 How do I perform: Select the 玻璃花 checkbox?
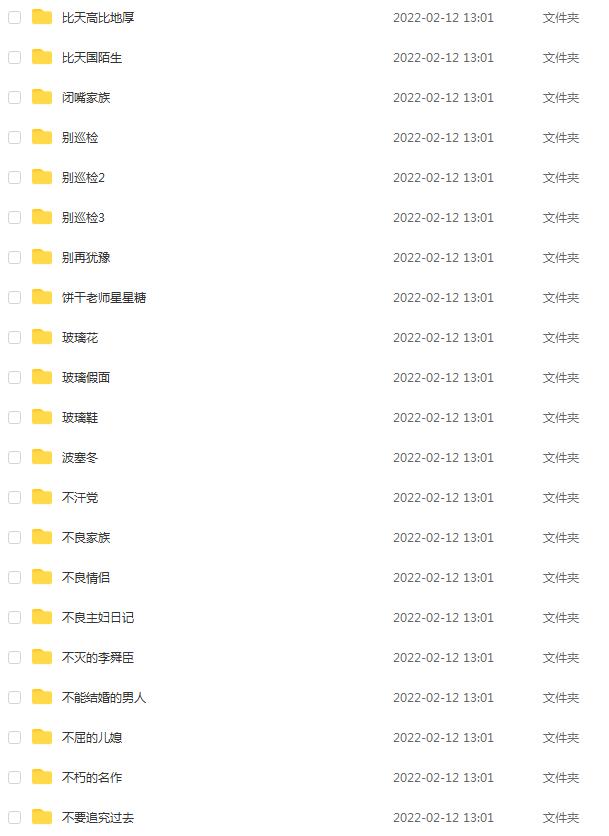pos(15,337)
